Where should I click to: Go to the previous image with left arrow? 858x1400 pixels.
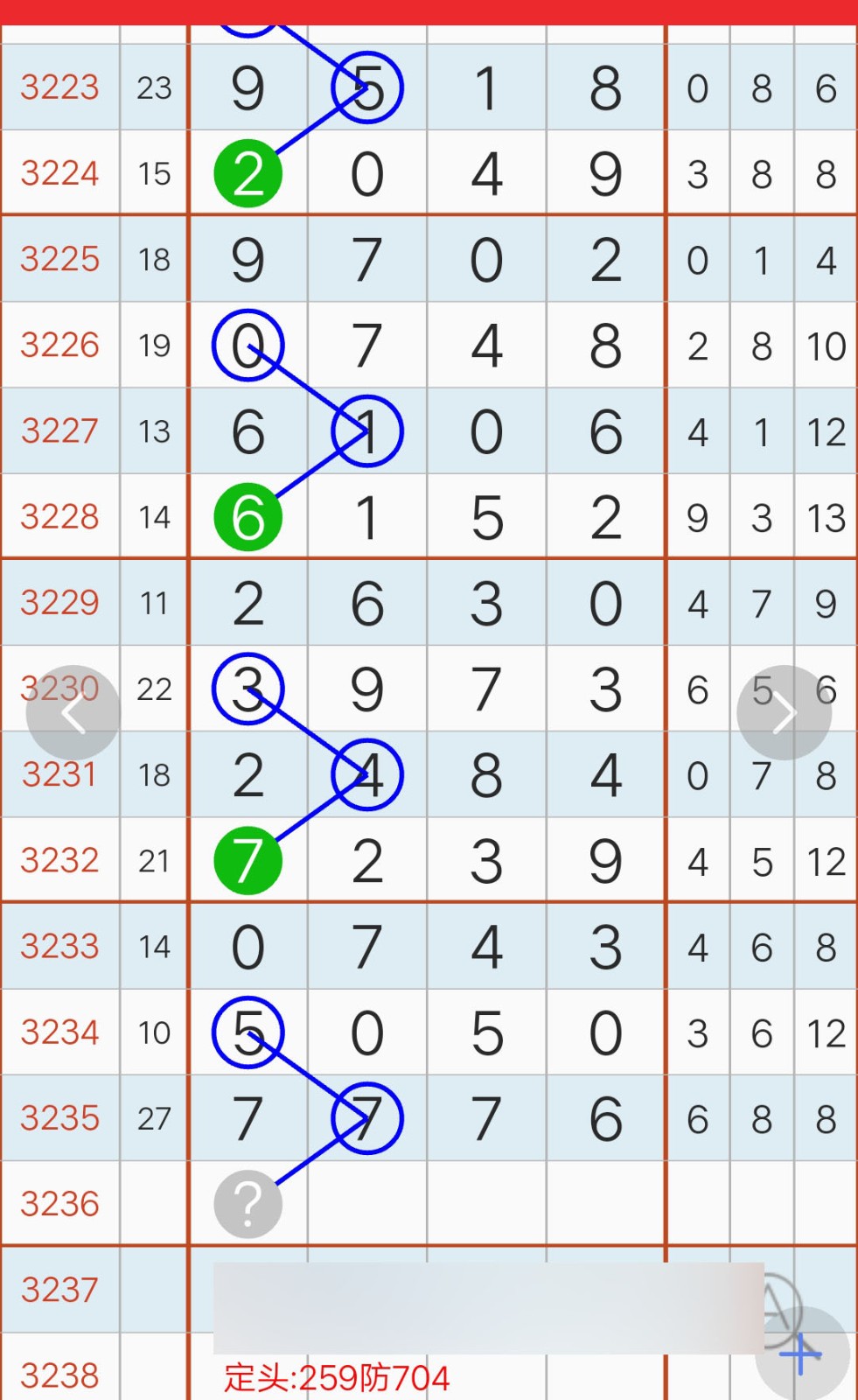coord(73,712)
